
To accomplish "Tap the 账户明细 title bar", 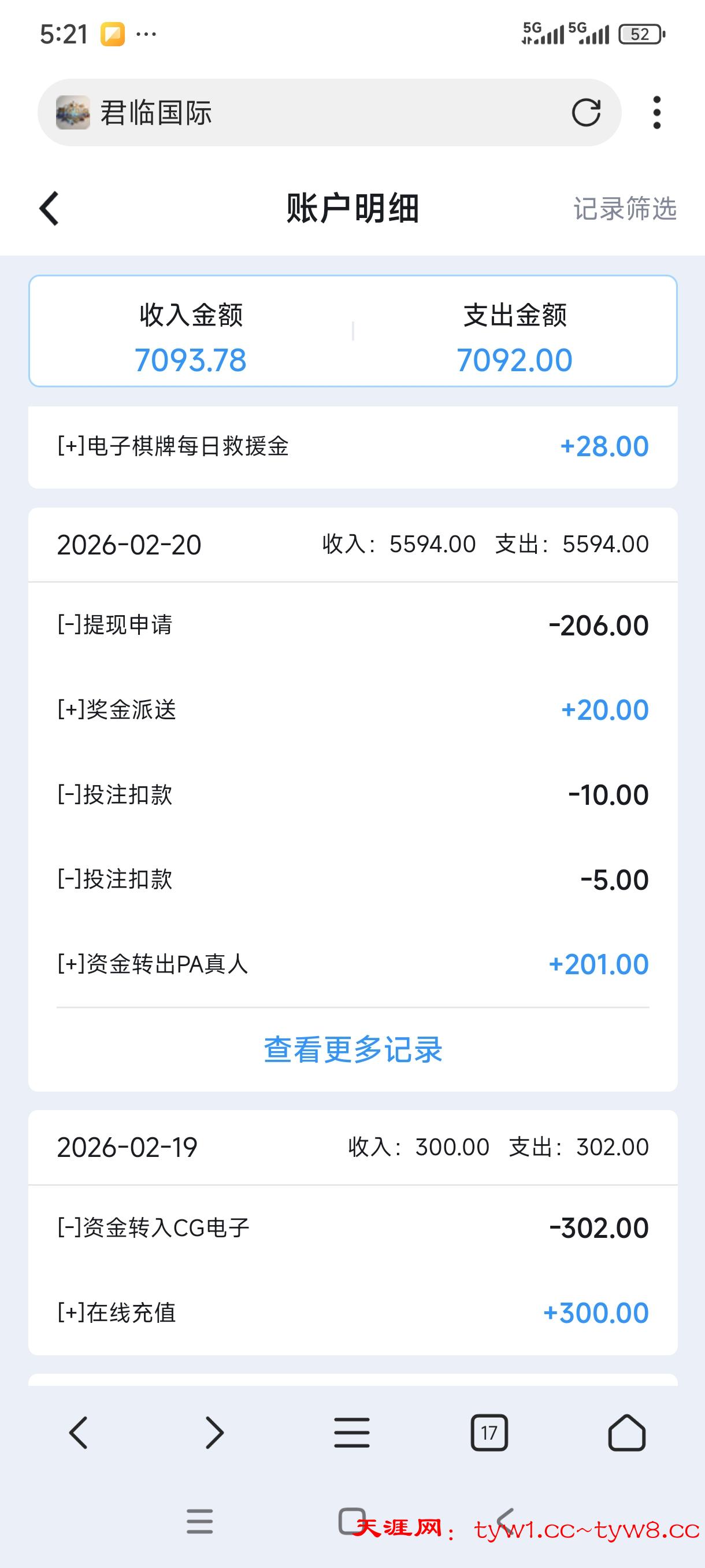I will coord(353,207).
